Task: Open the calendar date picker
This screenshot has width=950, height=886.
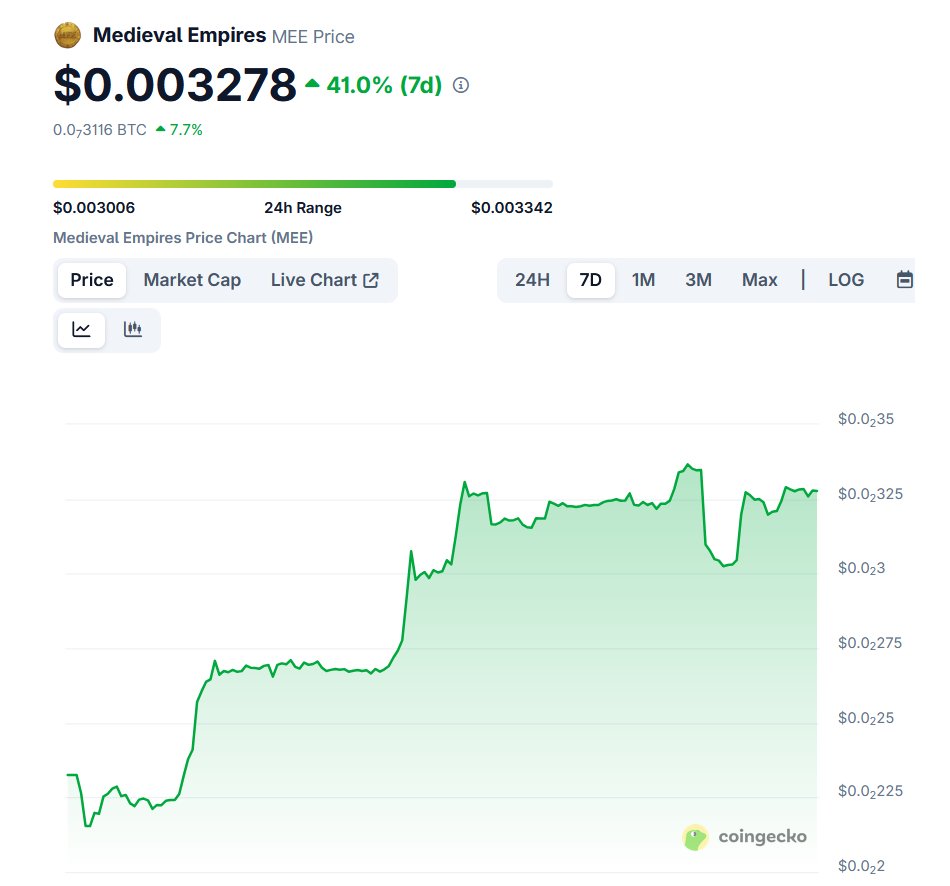Action: point(904,280)
